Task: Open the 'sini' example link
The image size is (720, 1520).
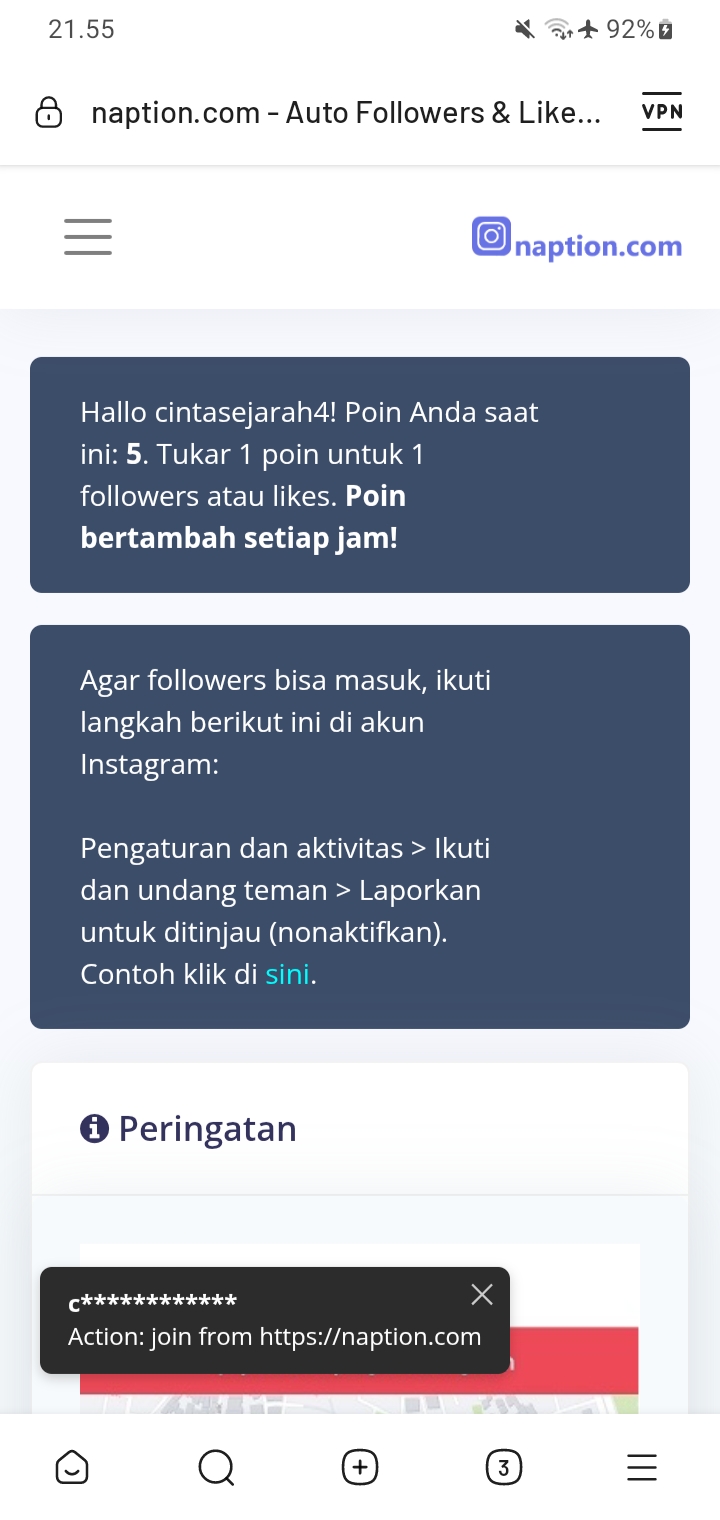Action: coord(287,974)
